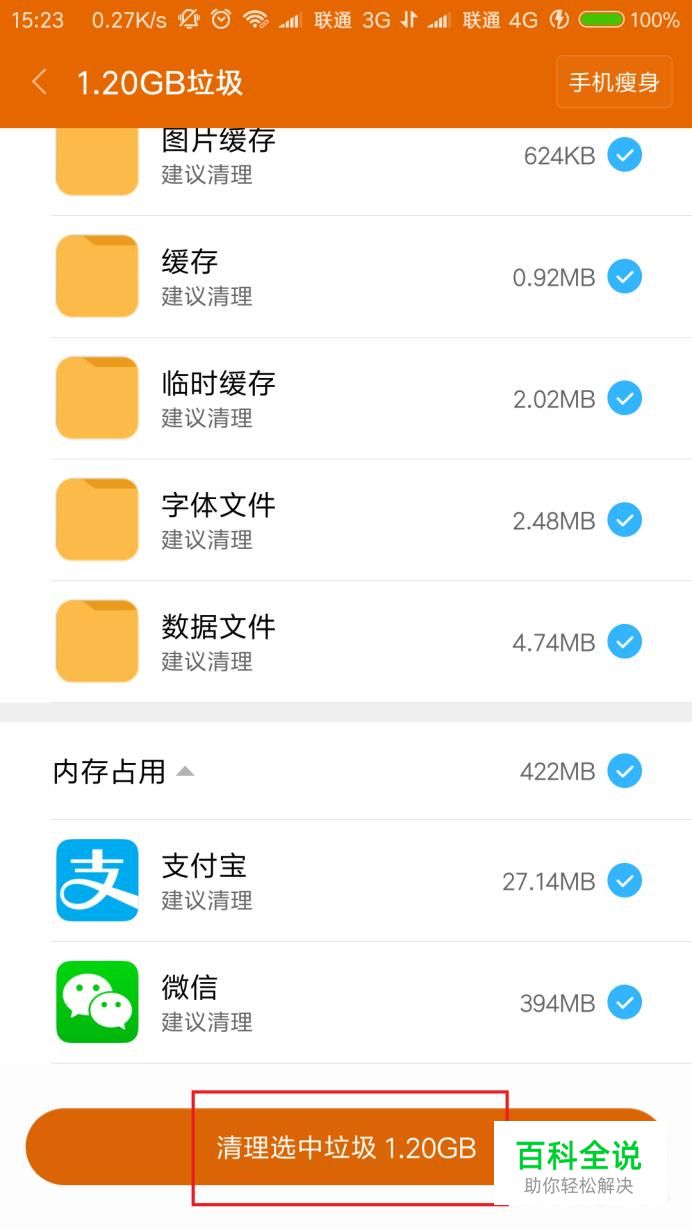This screenshot has height=1230, width=692.
Task: Open the 支付宝 memory row
Action: pyautogui.click(x=346, y=881)
